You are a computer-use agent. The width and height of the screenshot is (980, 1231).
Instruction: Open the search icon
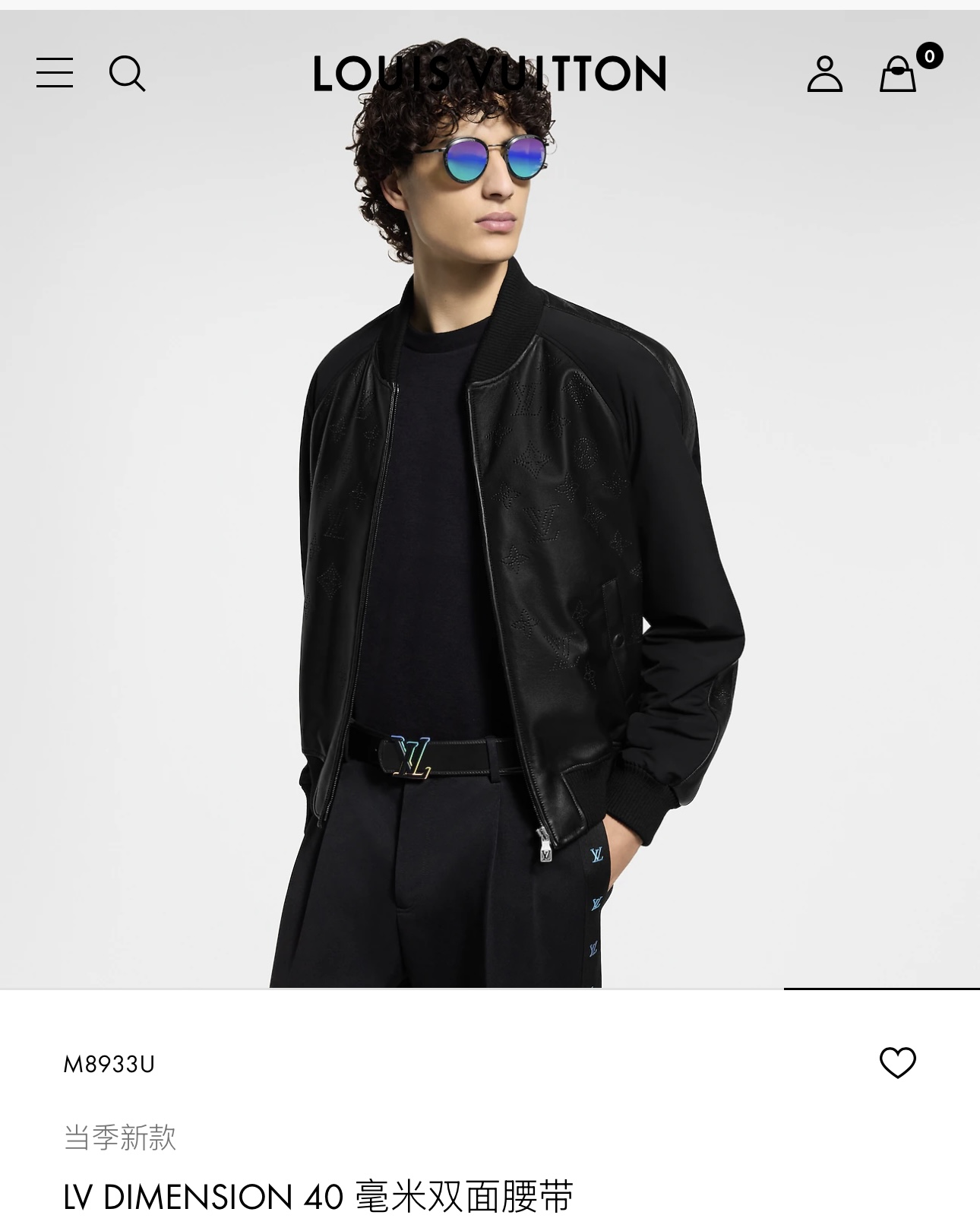[x=127, y=74]
